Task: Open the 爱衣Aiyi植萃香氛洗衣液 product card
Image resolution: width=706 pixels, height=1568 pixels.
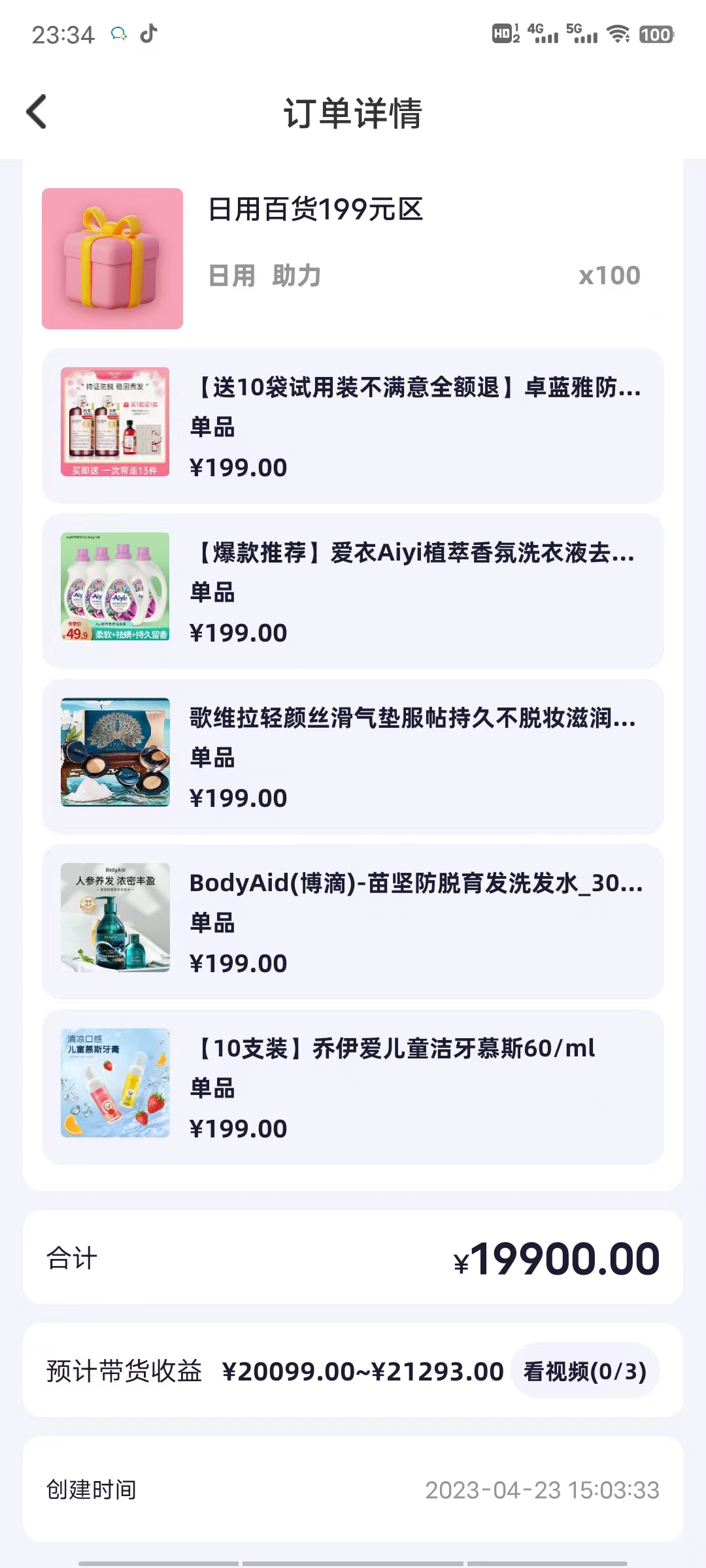Action: pos(353,591)
